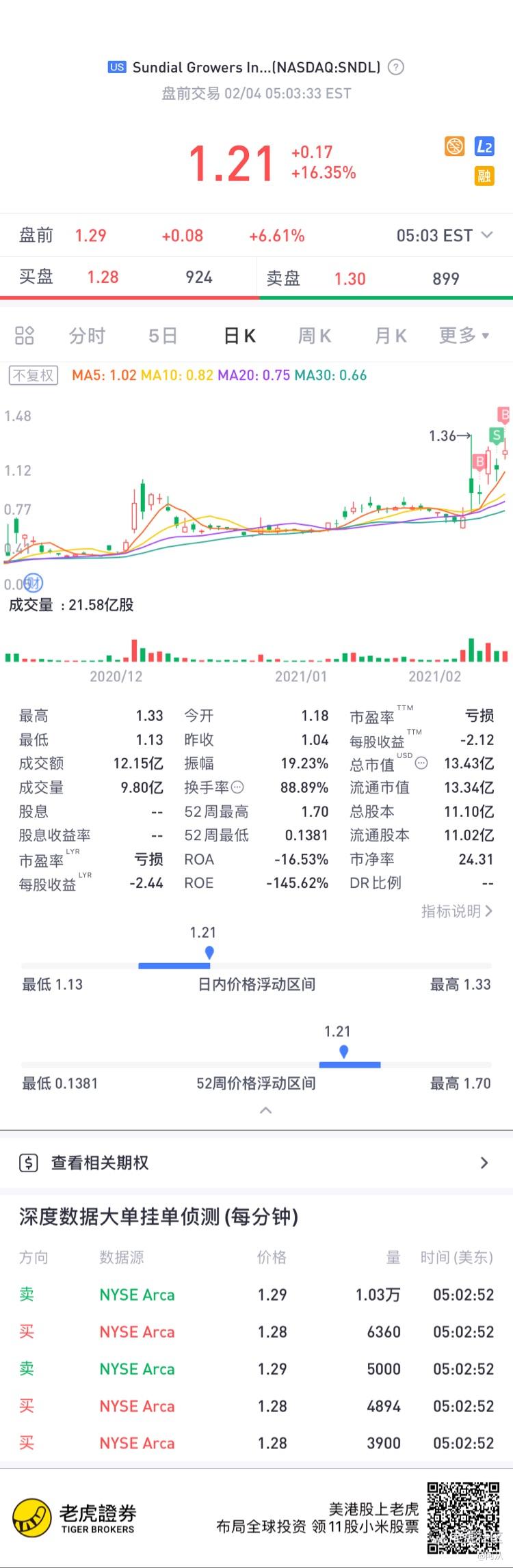Open the help icon beside the stock name
The image size is (513, 1568).
click(396, 67)
